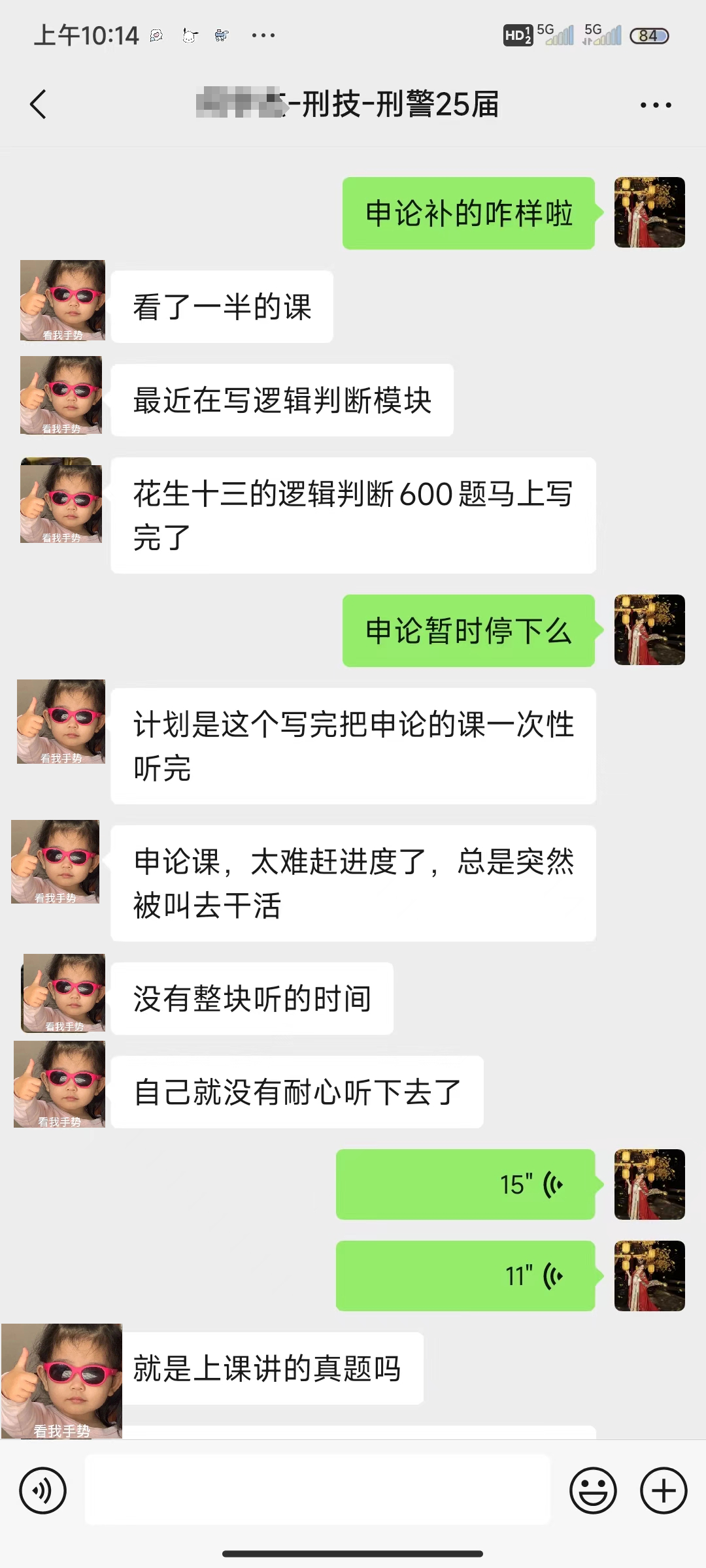Open the chat info overflow menu
The height and width of the screenshot is (1568, 706).
pos(655,105)
